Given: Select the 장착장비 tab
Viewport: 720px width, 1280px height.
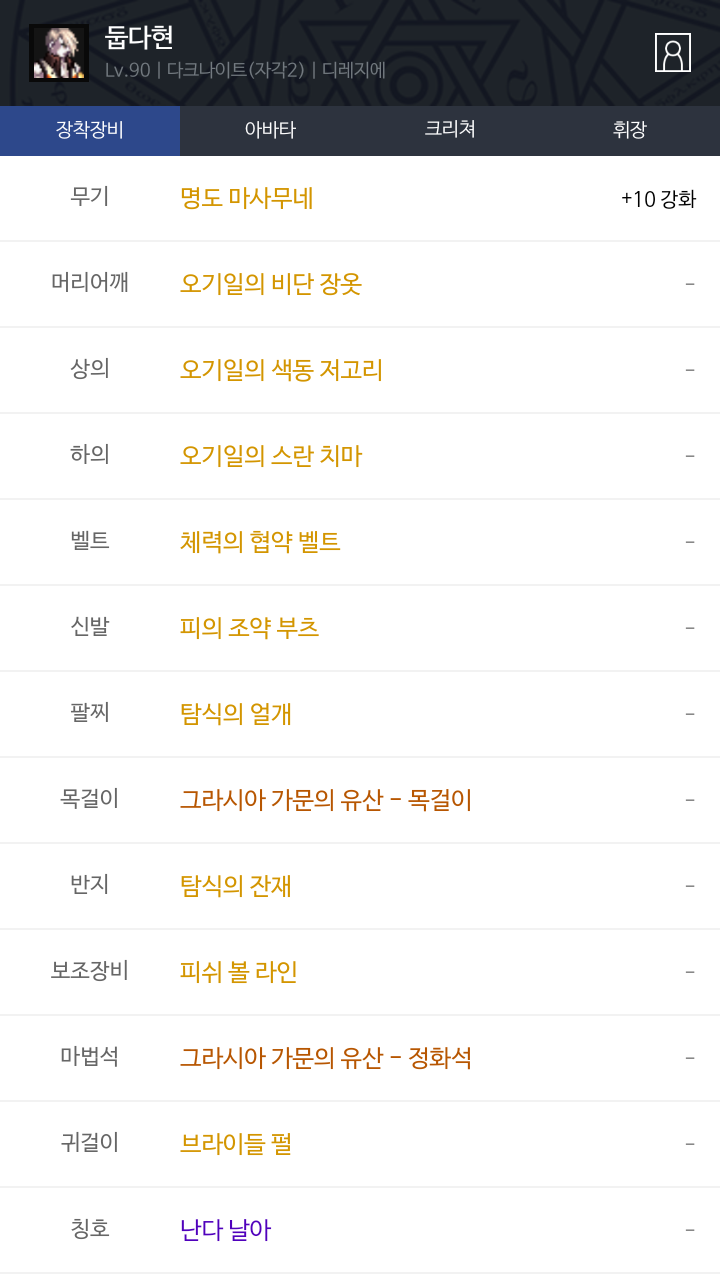Looking at the screenshot, I should [x=90, y=130].
